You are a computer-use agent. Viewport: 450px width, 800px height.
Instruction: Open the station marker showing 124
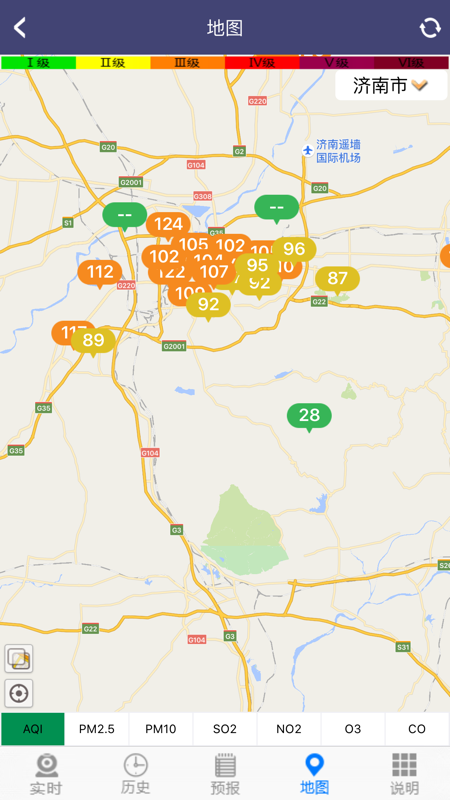[x=168, y=226]
